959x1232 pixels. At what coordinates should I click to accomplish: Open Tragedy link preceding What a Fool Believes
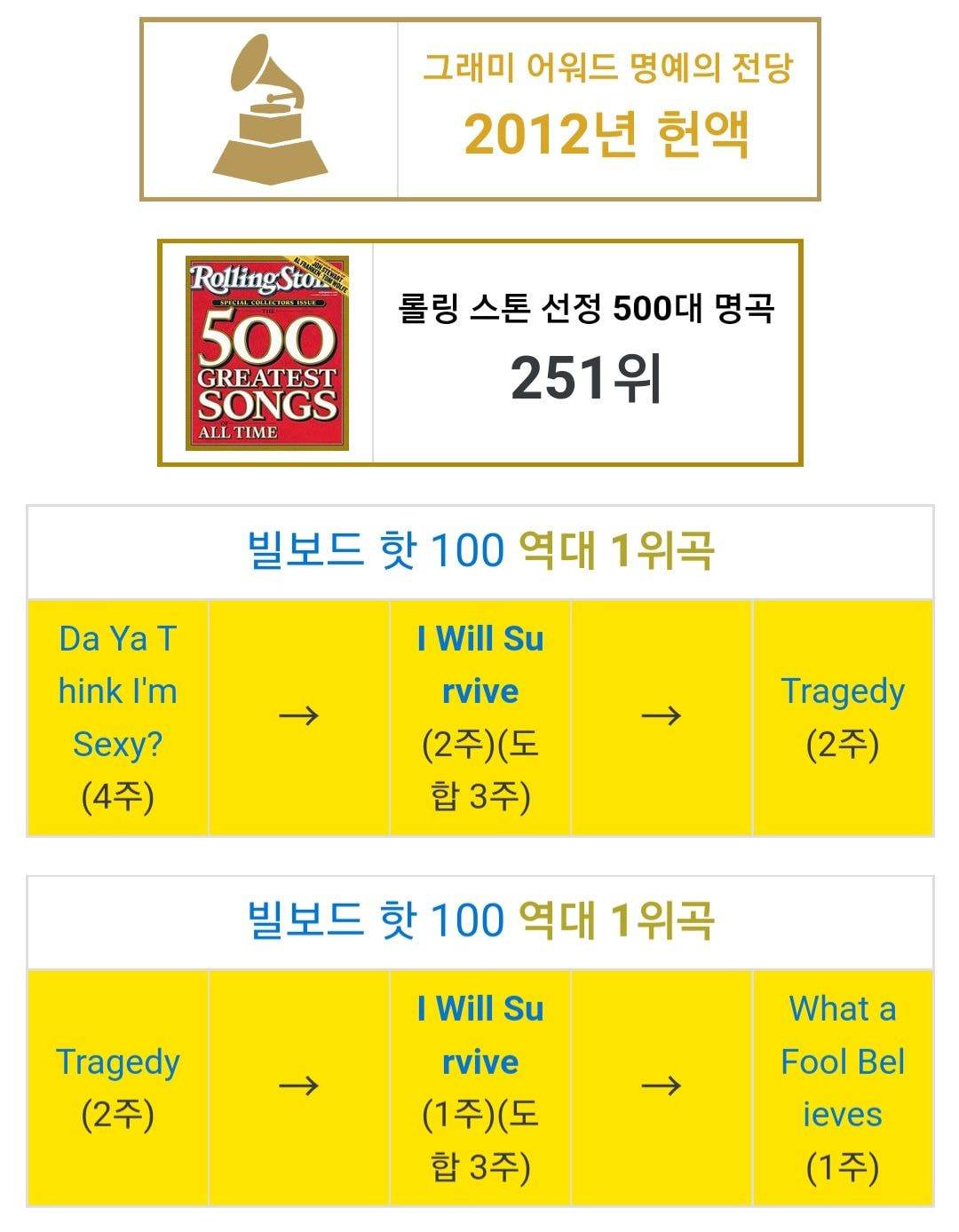pos(117,1061)
